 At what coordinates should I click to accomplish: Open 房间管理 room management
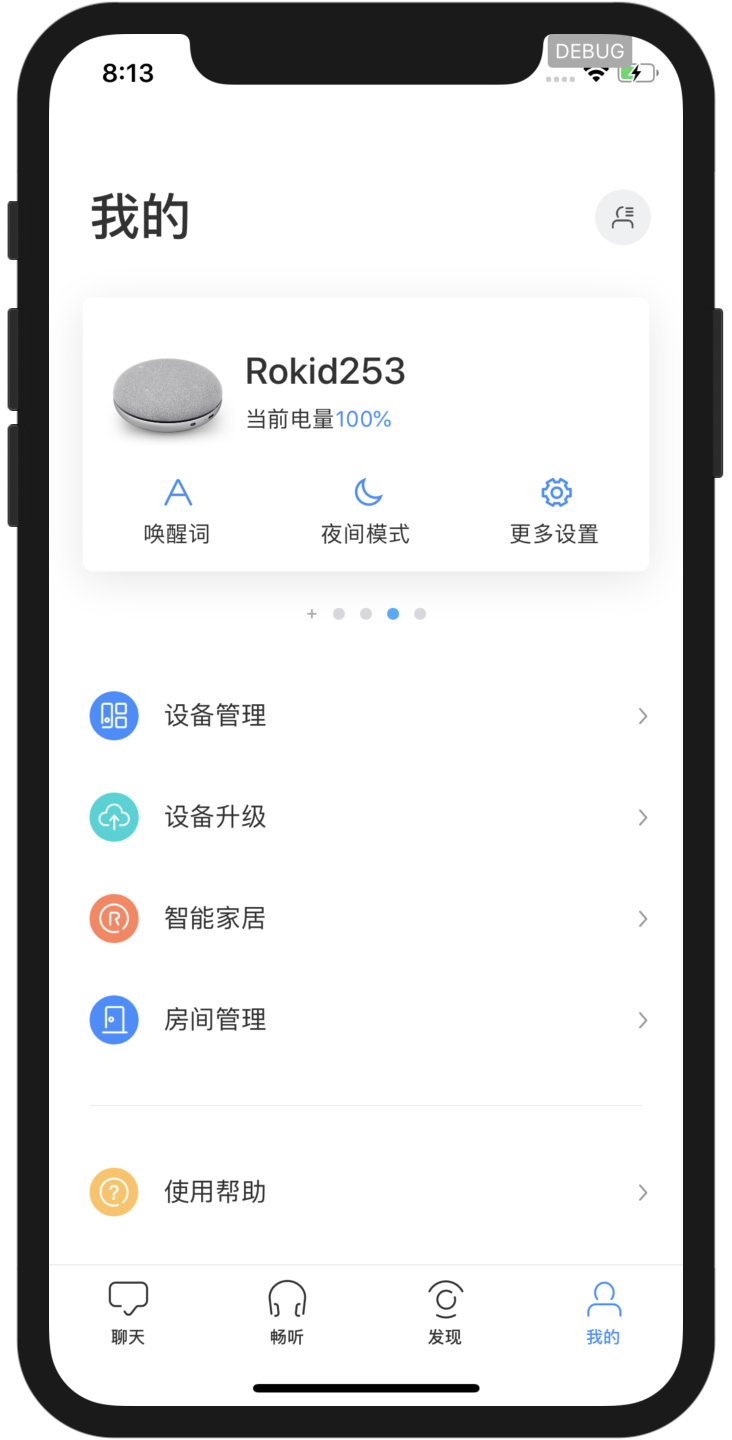tap(366, 1020)
